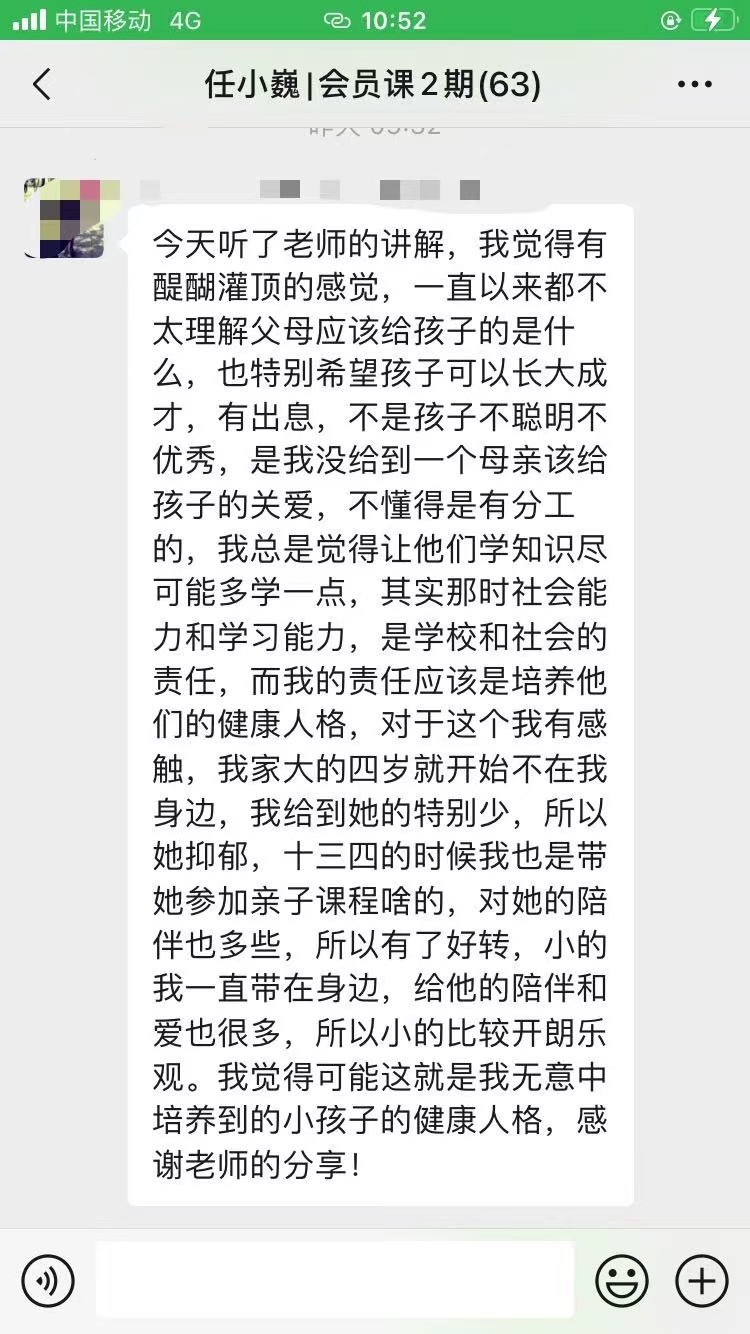750x1334 pixels.
Task: Go back from the group chat
Action: tap(41, 84)
